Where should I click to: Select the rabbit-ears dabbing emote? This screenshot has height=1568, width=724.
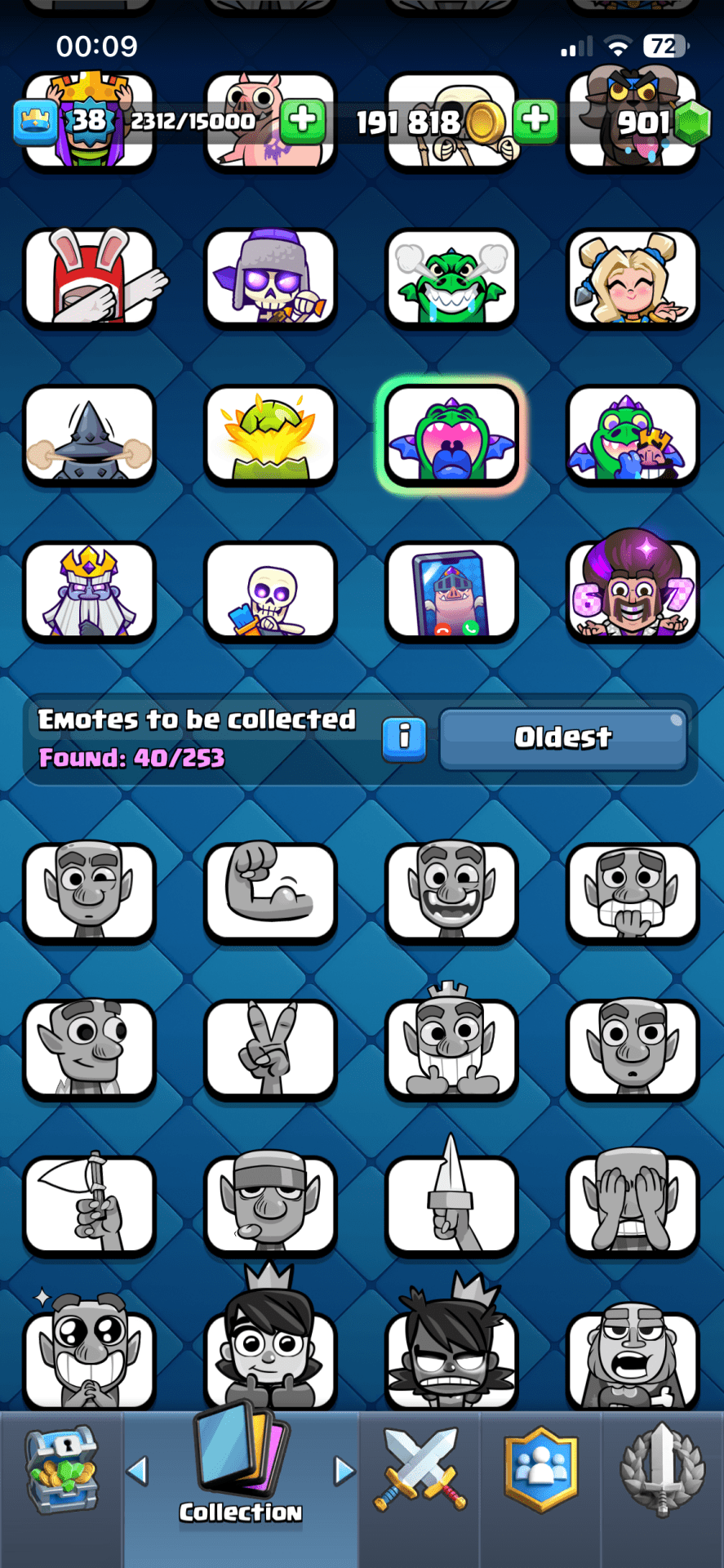pos(90,279)
